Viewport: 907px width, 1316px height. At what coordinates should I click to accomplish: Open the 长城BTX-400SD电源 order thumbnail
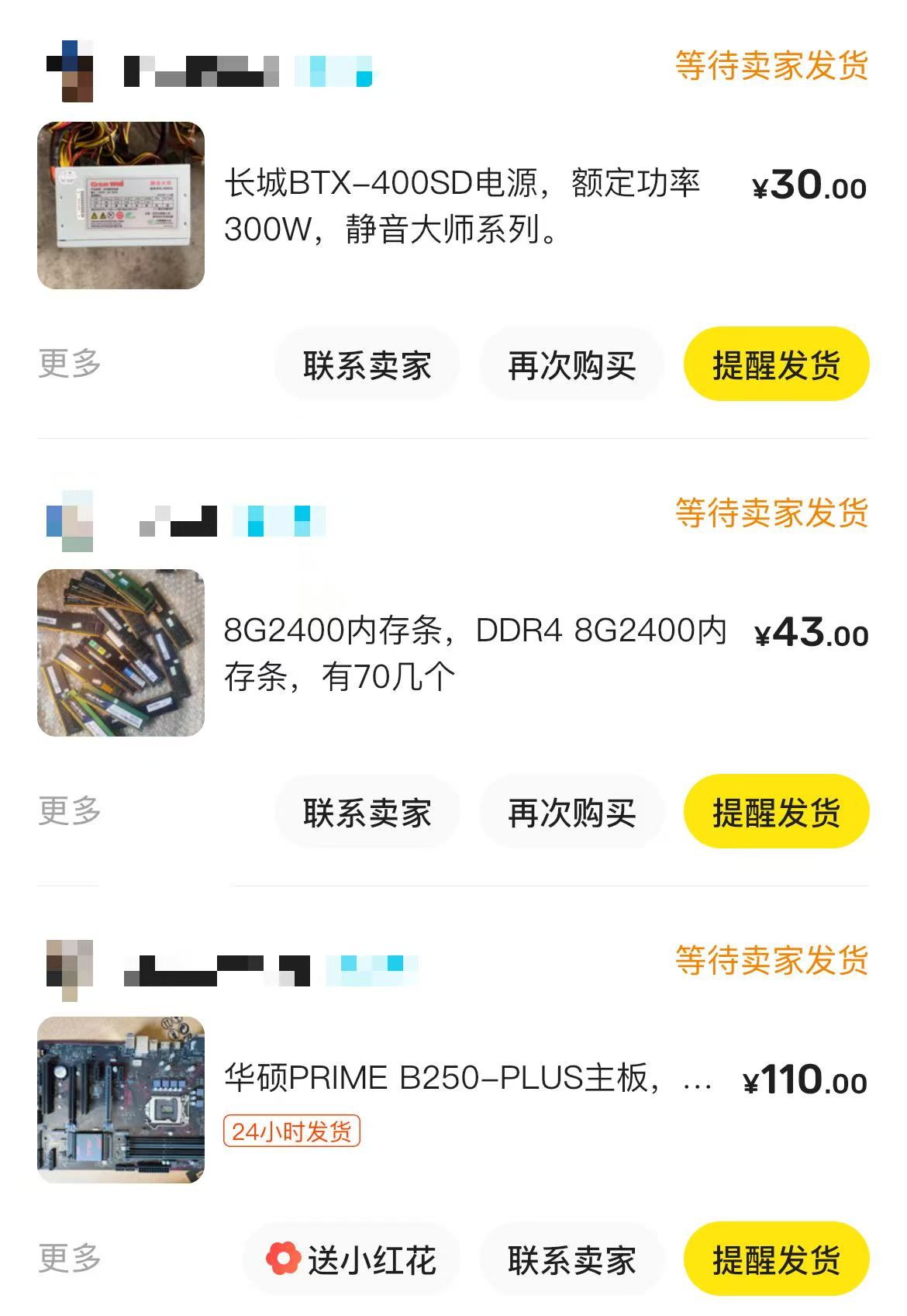tap(121, 206)
